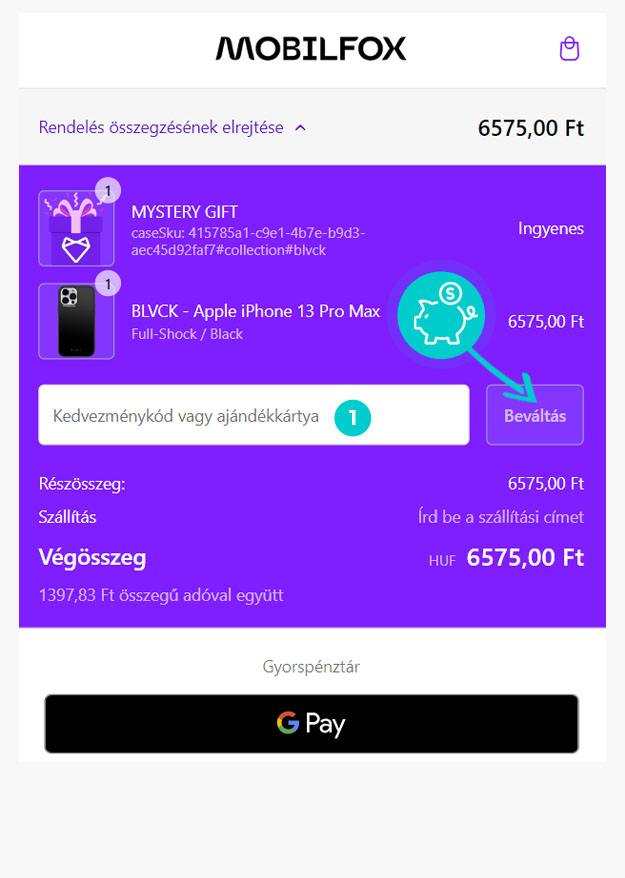Collapse the order summary (Rendelés összegzésének elrejtése)

pyautogui.click(x=172, y=128)
